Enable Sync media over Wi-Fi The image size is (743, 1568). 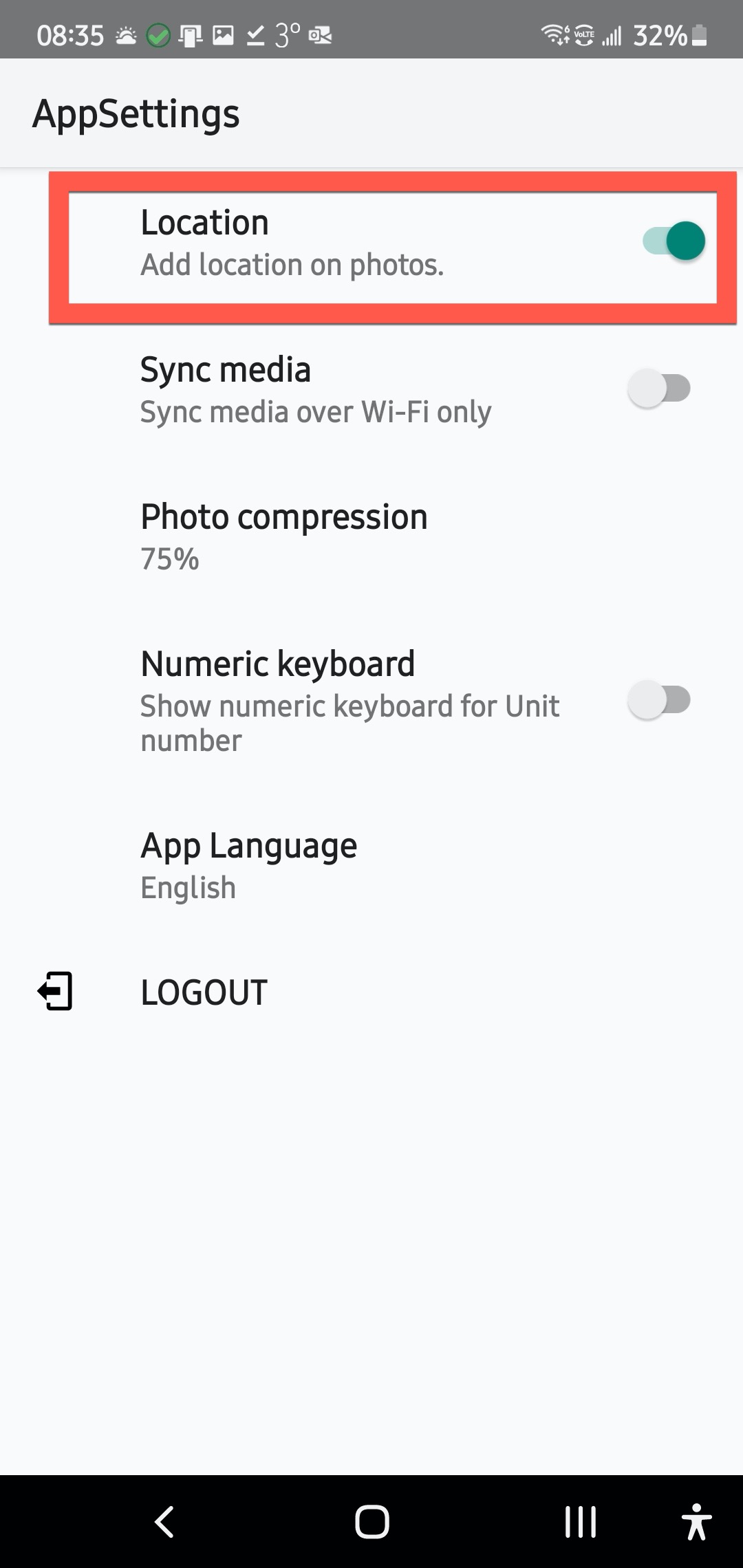(x=657, y=388)
